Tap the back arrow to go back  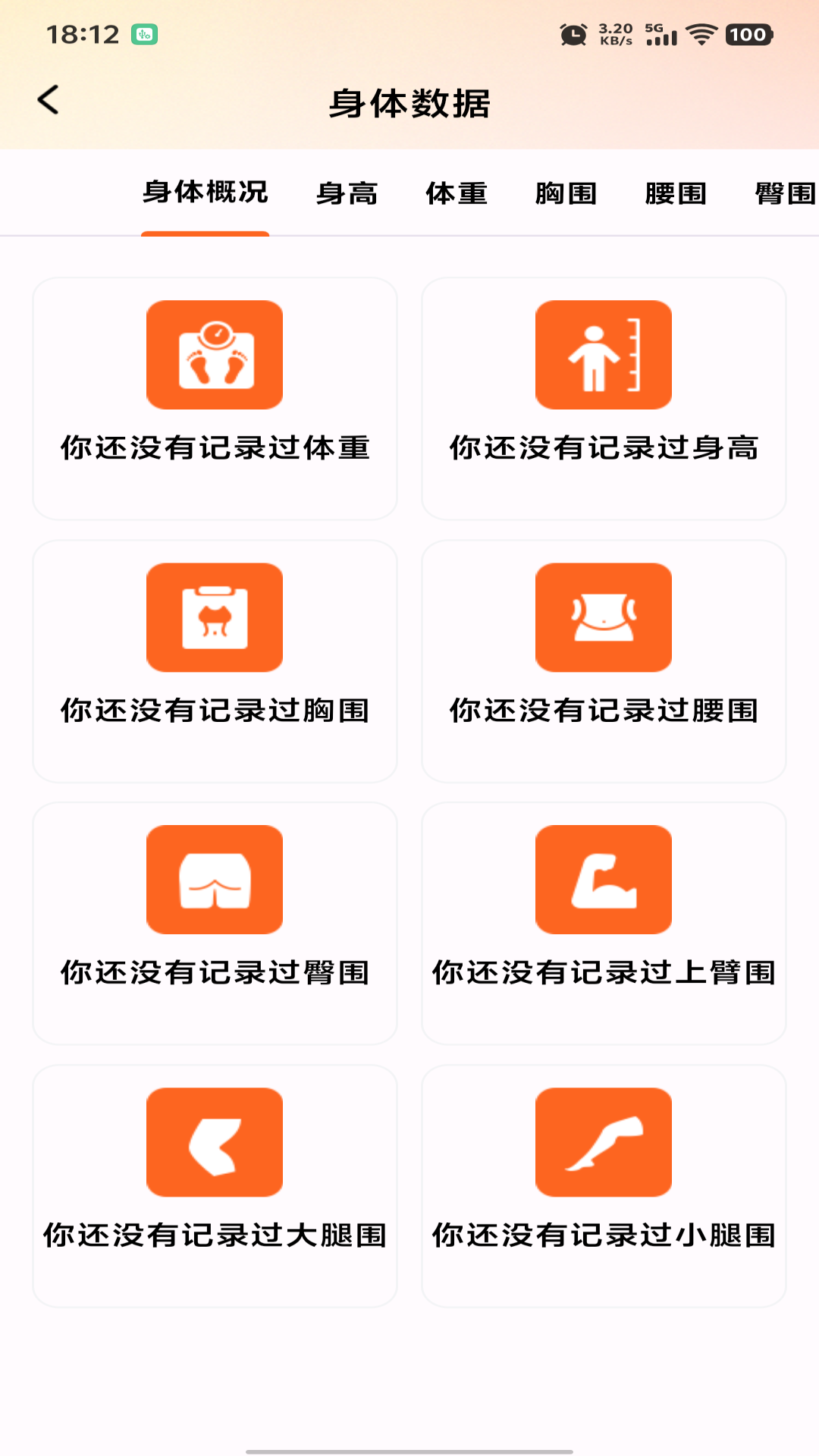tap(49, 99)
